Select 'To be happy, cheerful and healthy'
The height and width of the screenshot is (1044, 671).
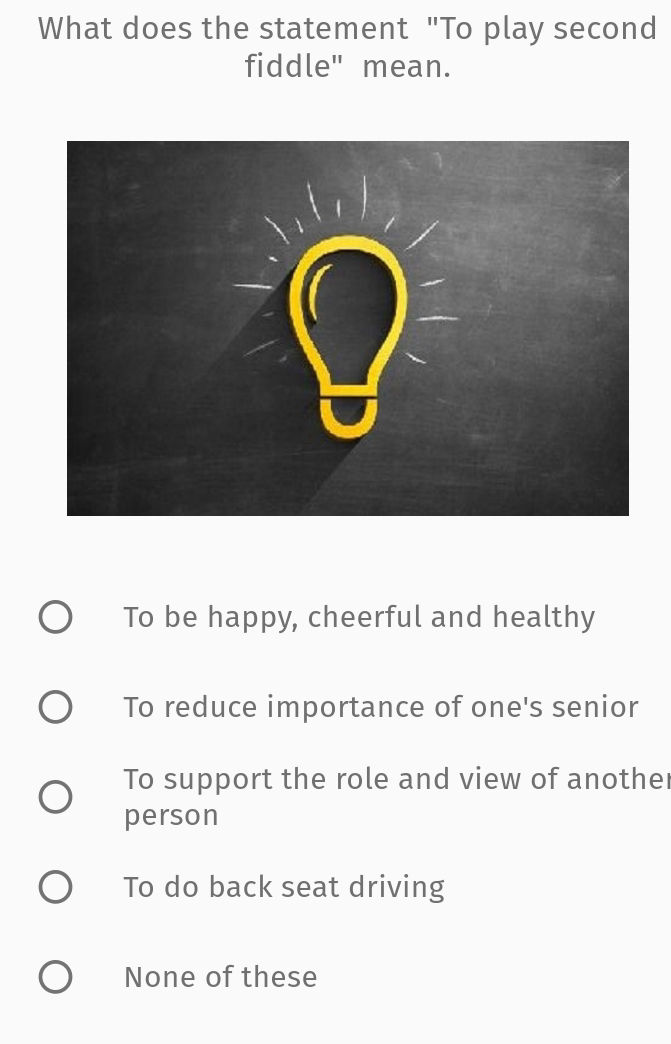(56, 617)
